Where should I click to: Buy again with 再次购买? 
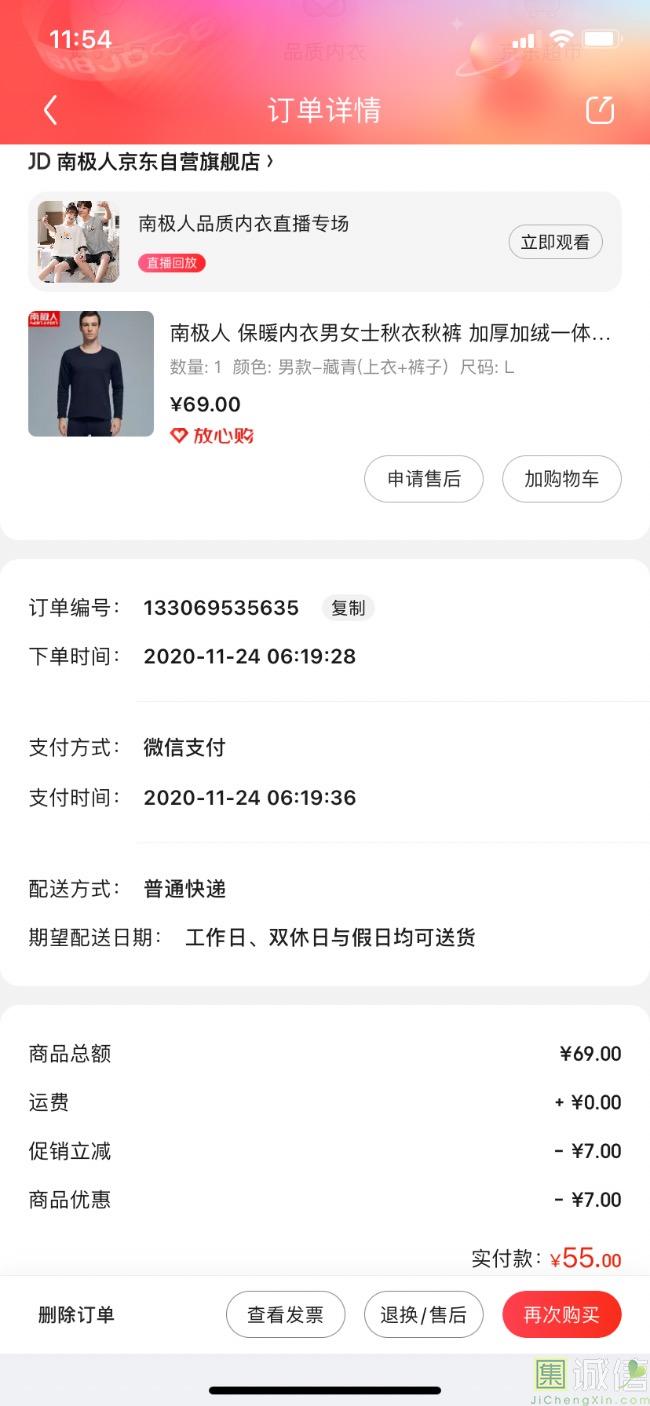[x=561, y=1315]
